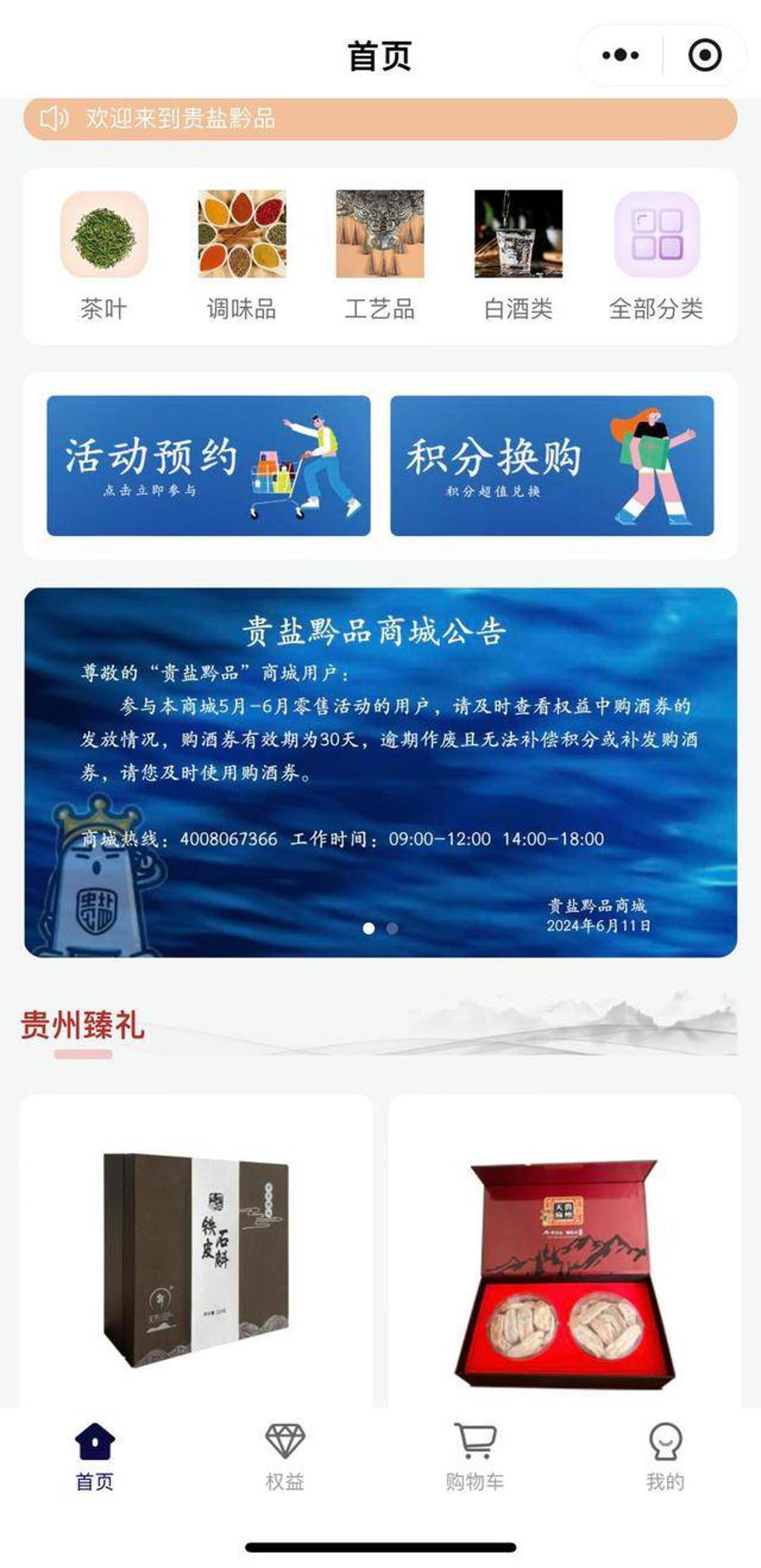Viewport: 761px width, 1568px height.
Task: Open the 活动预约 banner
Action: (208, 465)
